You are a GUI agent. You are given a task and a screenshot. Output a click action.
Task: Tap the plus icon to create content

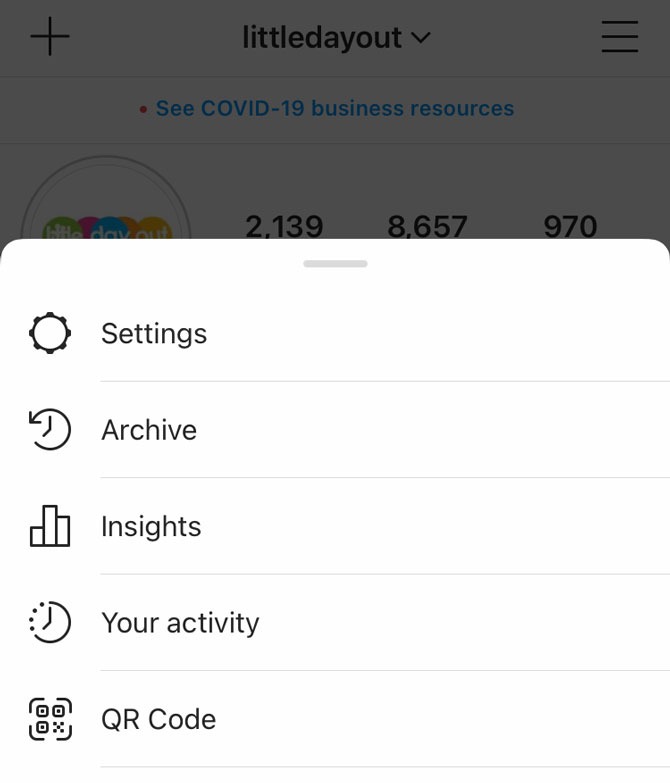click(50, 37)
